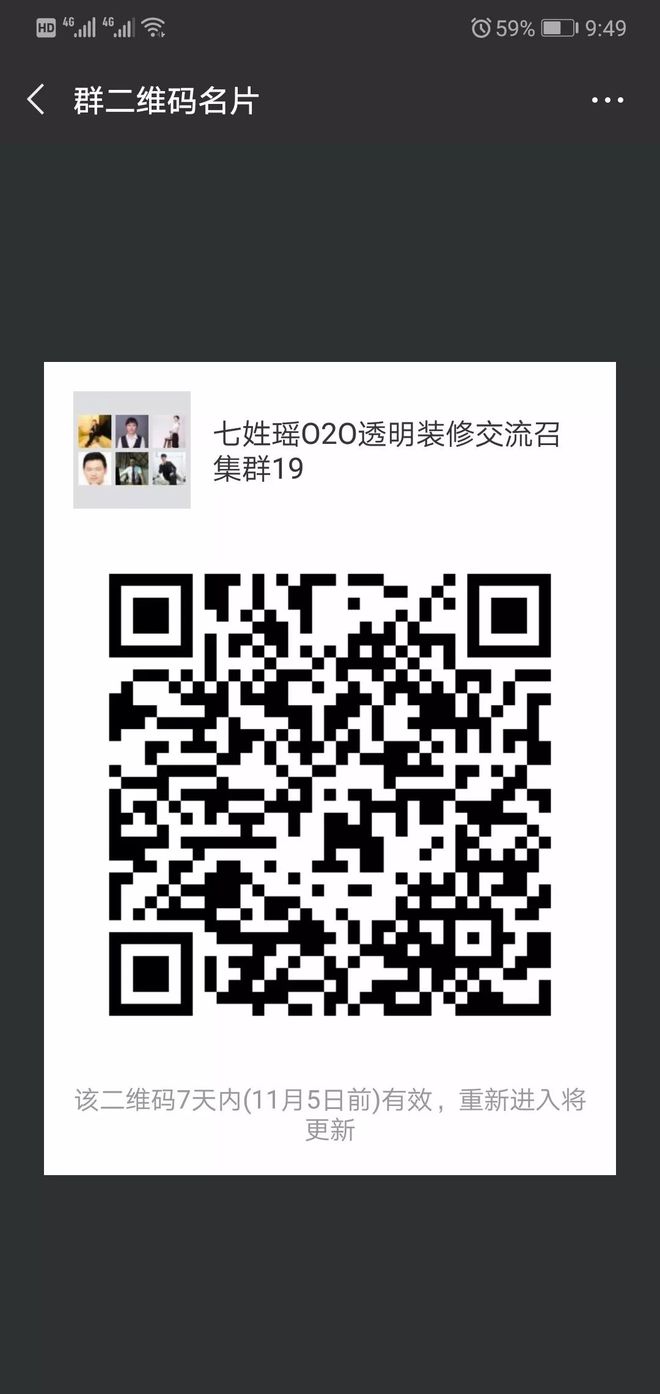Go back from group QR code card
Viewport: 660px width, 1394px height.
(36, 100)
